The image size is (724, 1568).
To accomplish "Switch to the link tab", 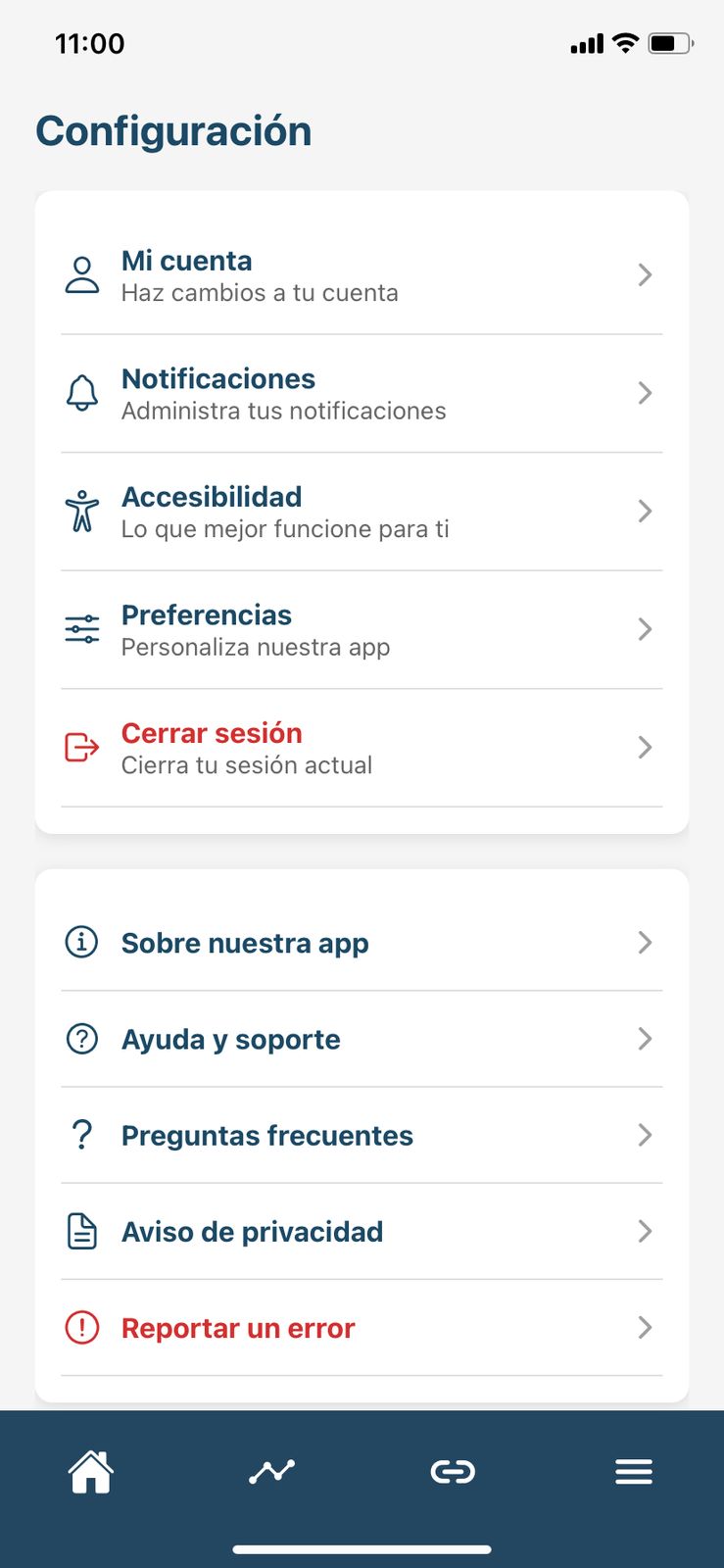I will pyautogui.click(x=453, y=1472).
